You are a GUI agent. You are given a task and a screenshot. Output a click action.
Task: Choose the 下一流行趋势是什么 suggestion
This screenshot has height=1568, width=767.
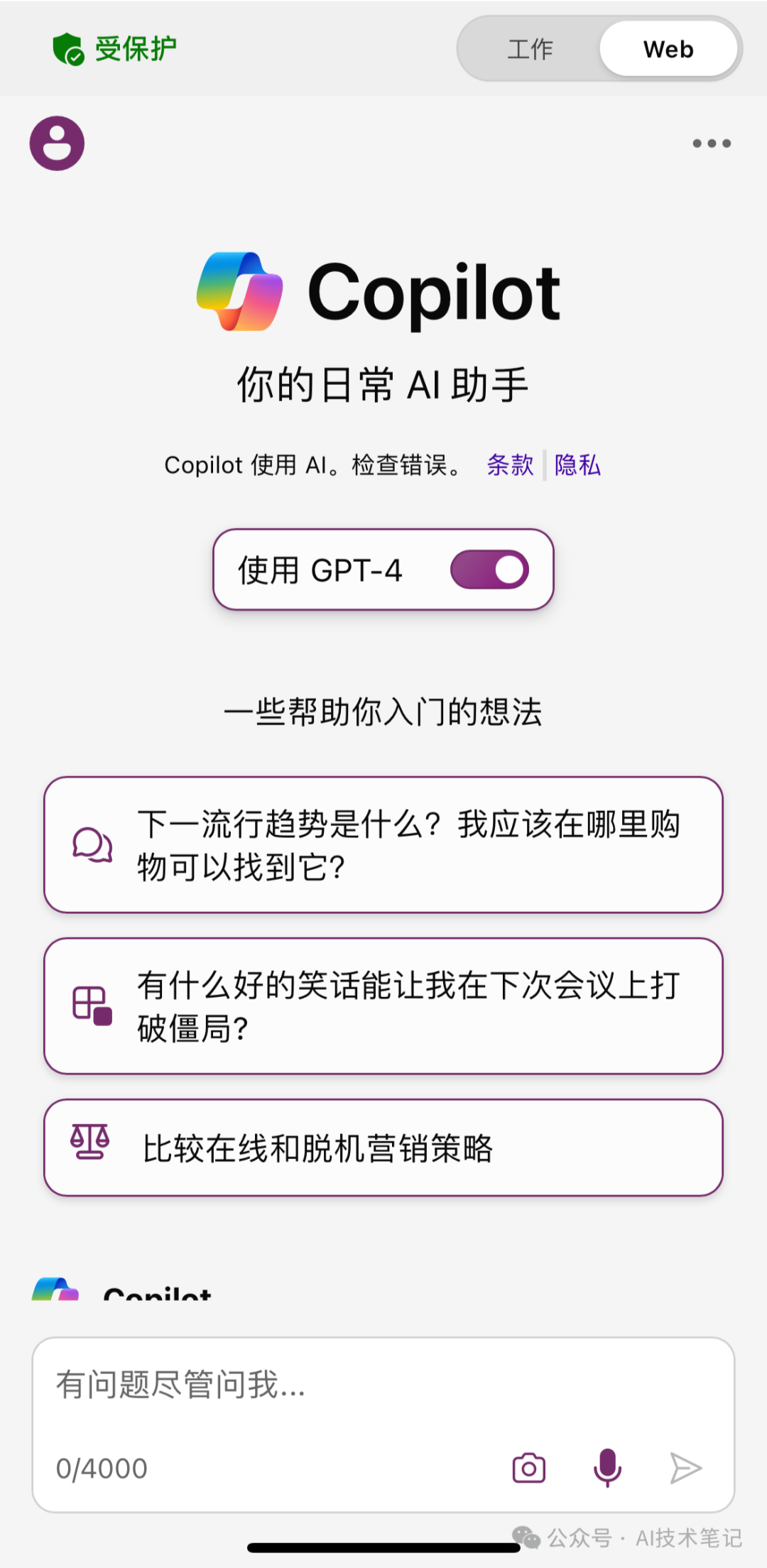pos(383,844)
